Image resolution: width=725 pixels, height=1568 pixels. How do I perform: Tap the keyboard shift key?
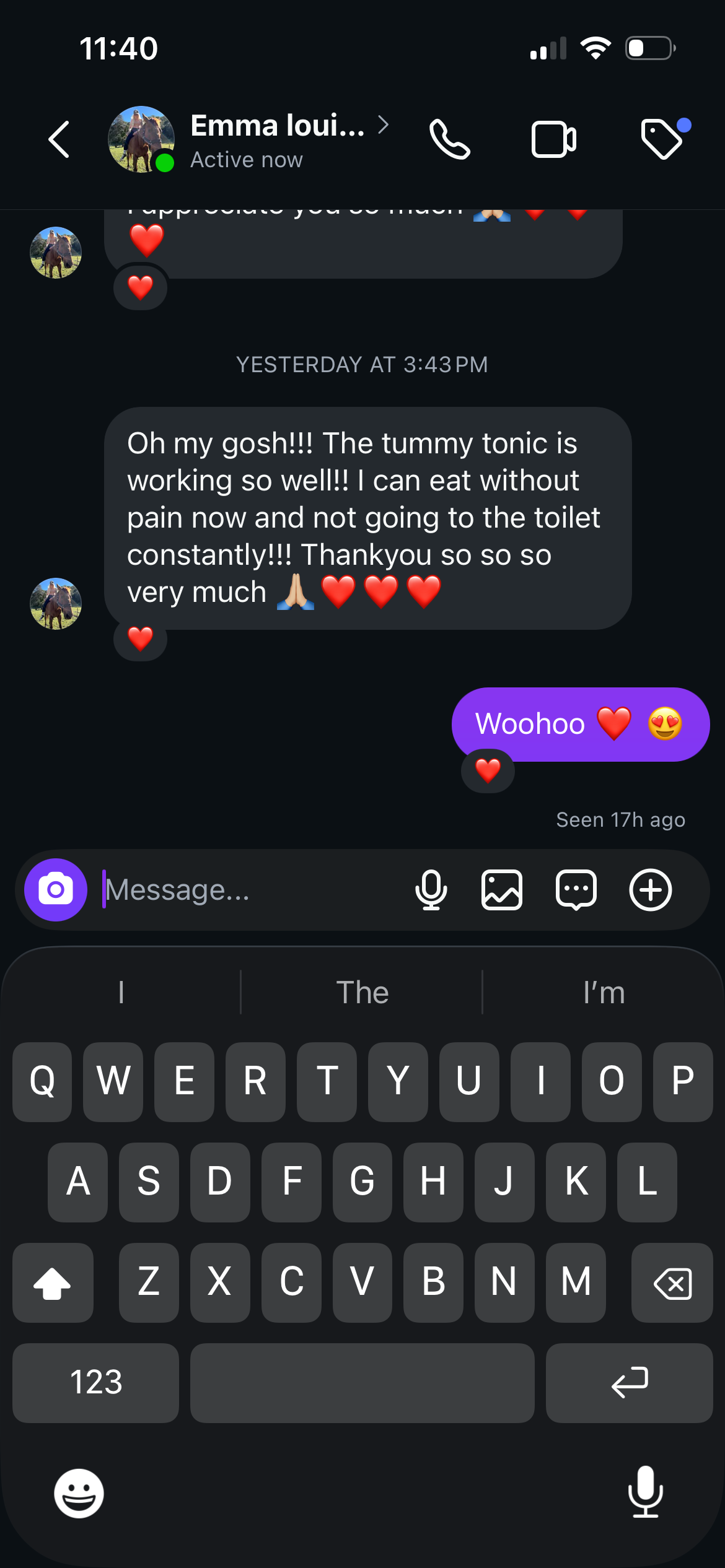53,1283
